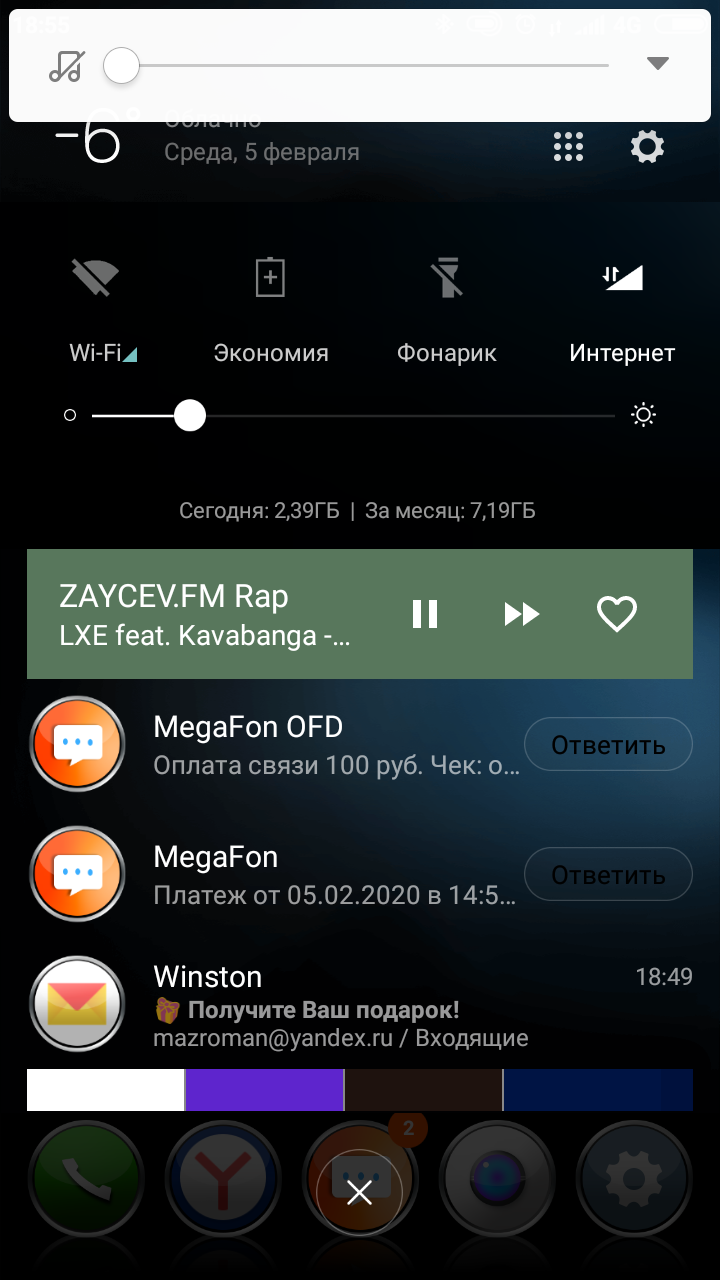Enable Экономия battery saver mode

(270, 277)
